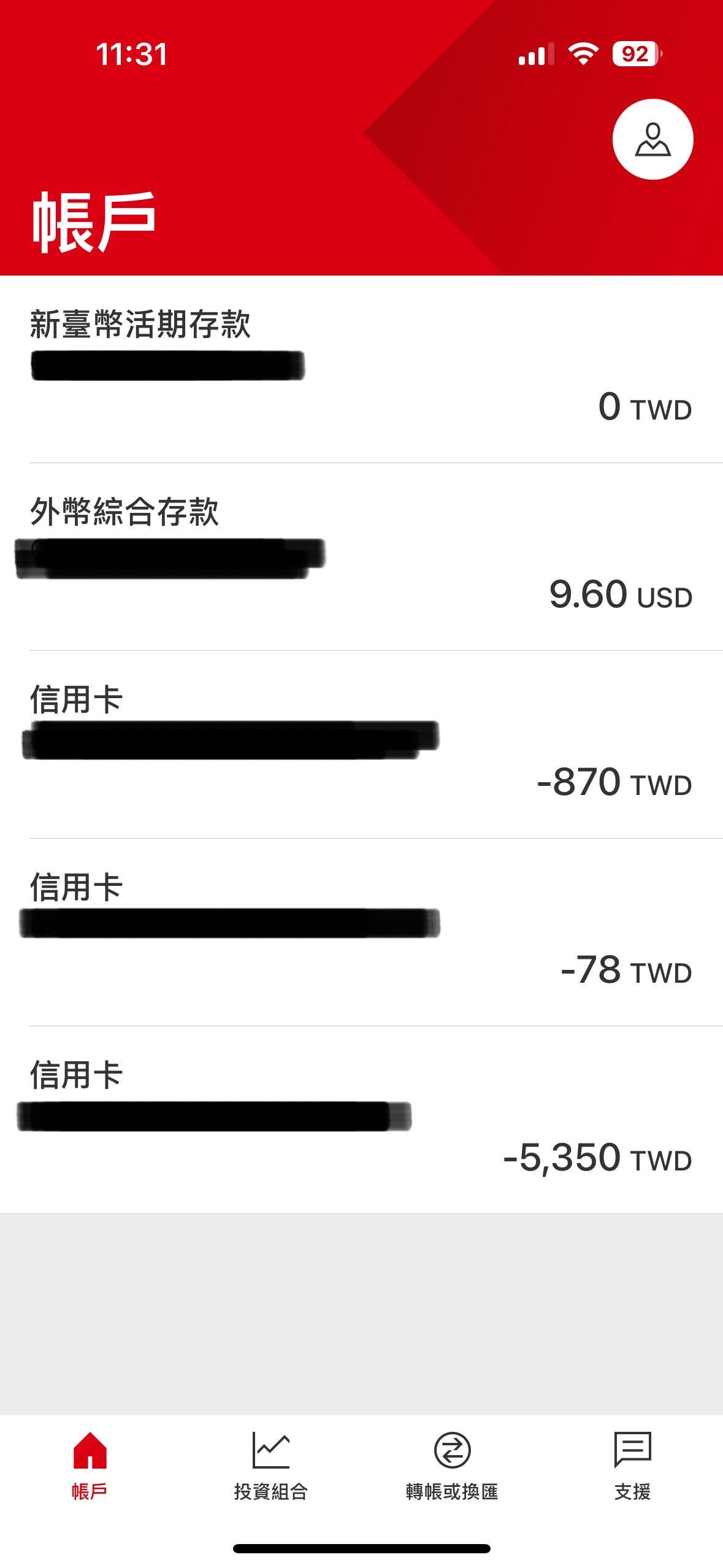View the 信用卡 with -870 TWD balance

coord(361,745)
